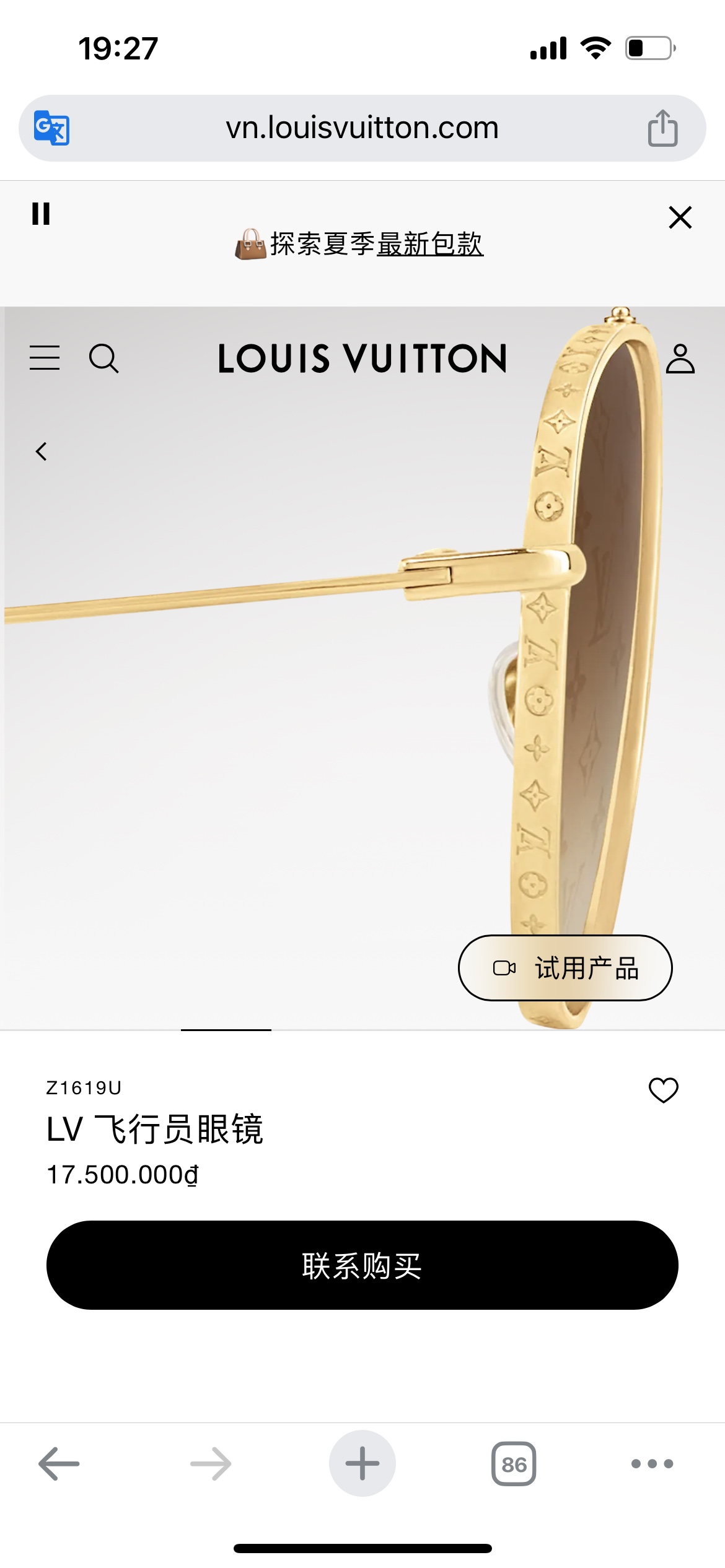Open the vn.louisvuitton.com address bar
The height and width of the screenshot is (1568, 725).
point(362,128)
